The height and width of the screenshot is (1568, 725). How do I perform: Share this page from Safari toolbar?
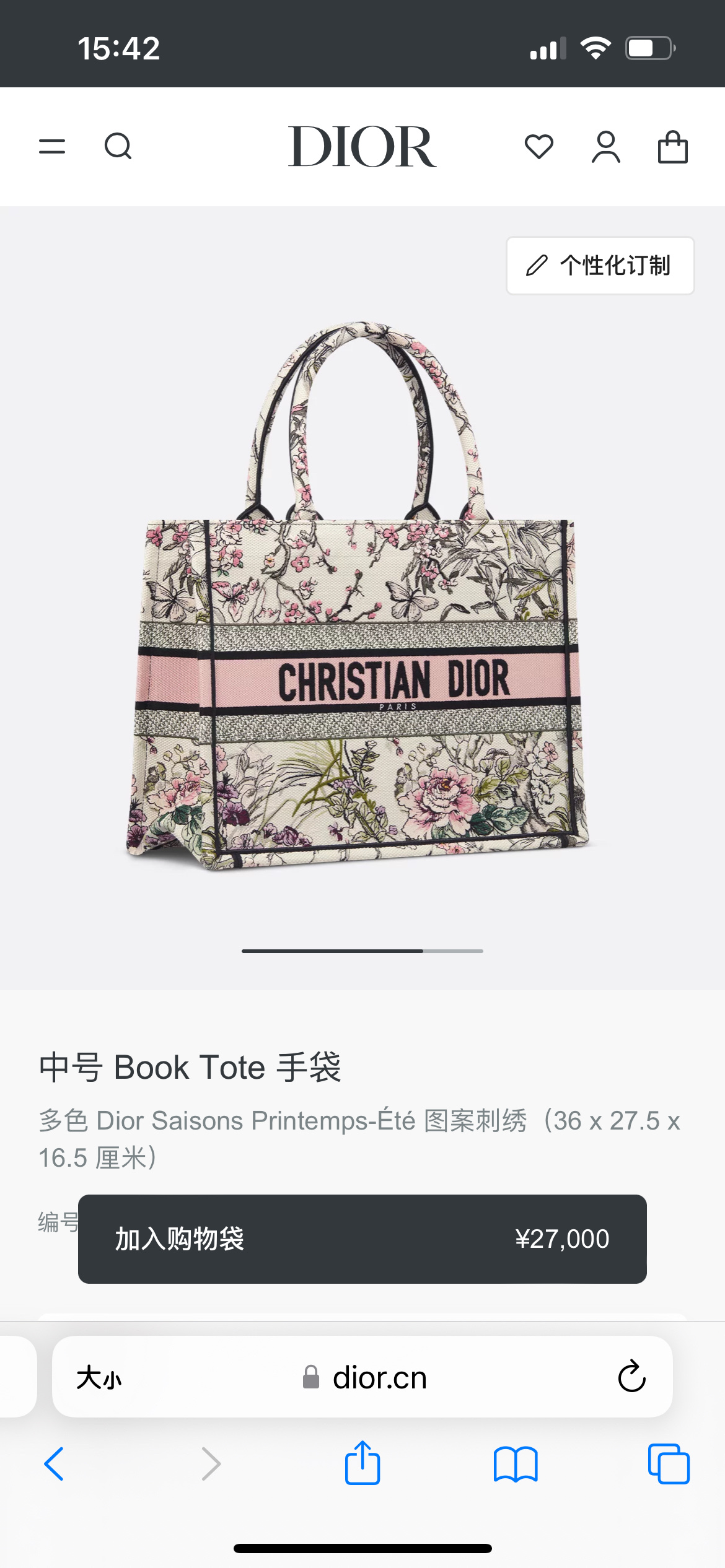tap(362, 1463)
